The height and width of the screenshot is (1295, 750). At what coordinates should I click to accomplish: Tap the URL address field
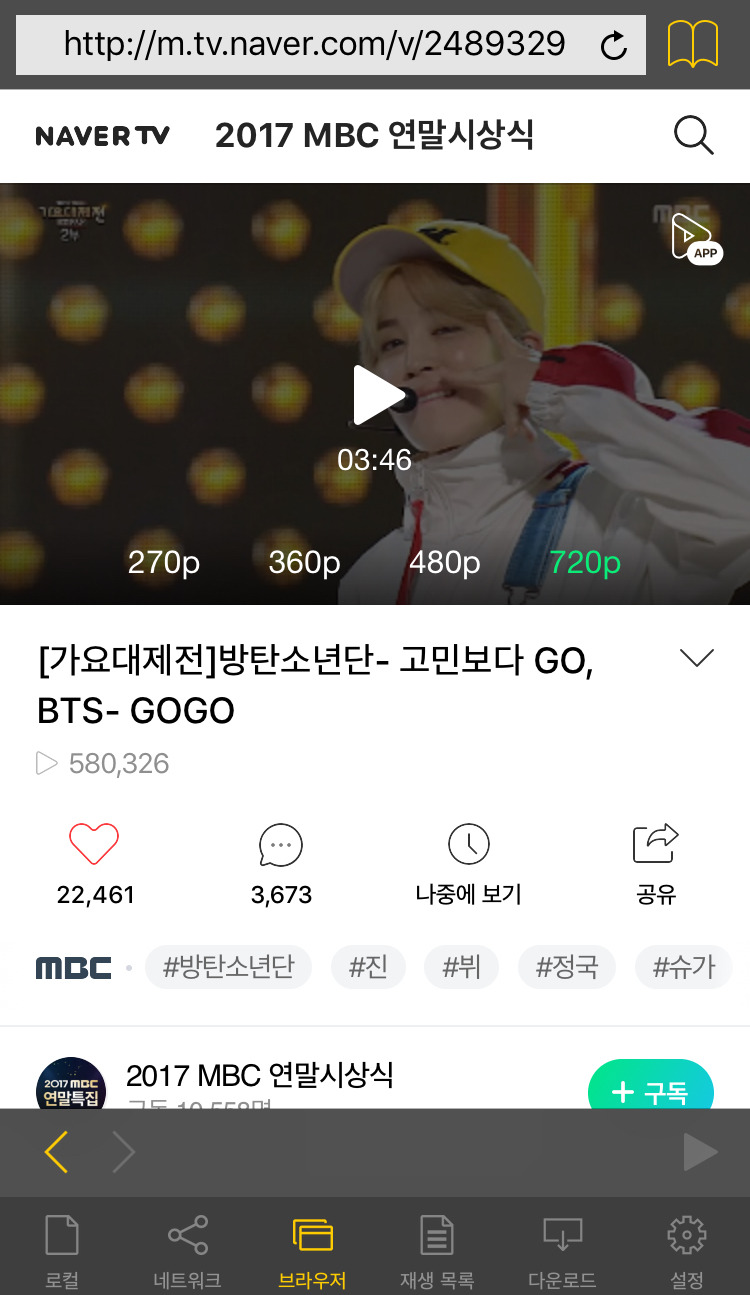331,45
